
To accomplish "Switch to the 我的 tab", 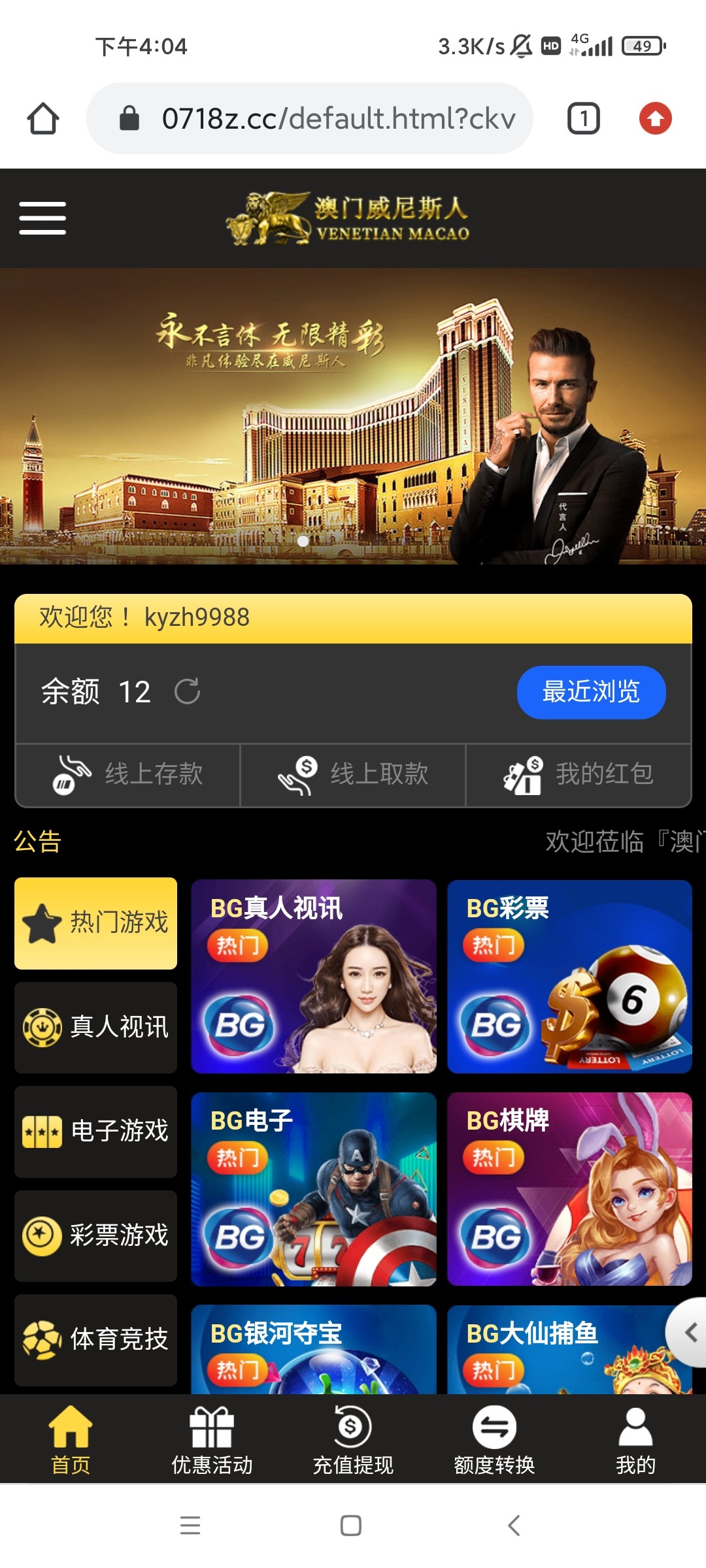I will coord(635,1440).
